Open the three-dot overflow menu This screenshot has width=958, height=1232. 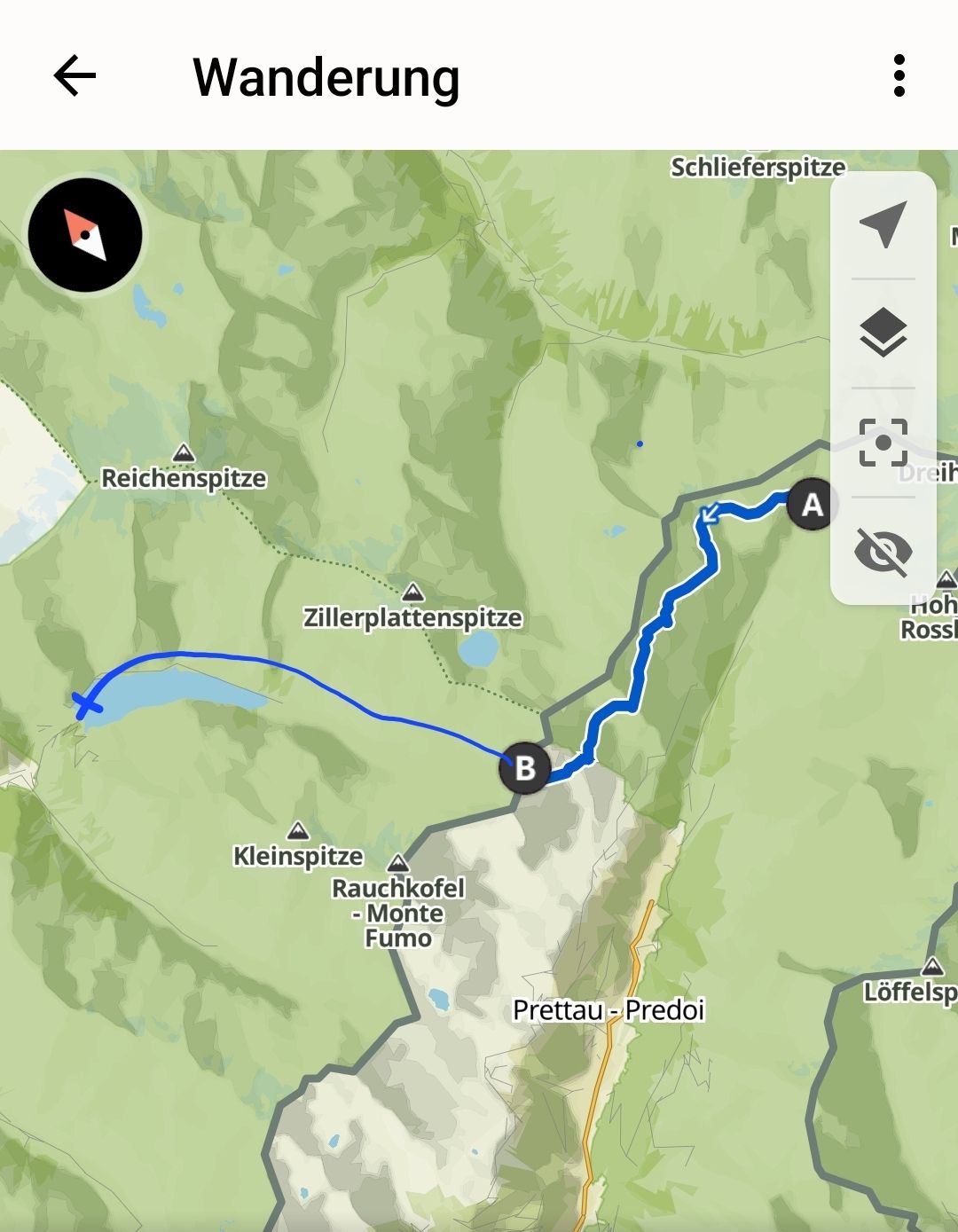click(x=899, y=75)
